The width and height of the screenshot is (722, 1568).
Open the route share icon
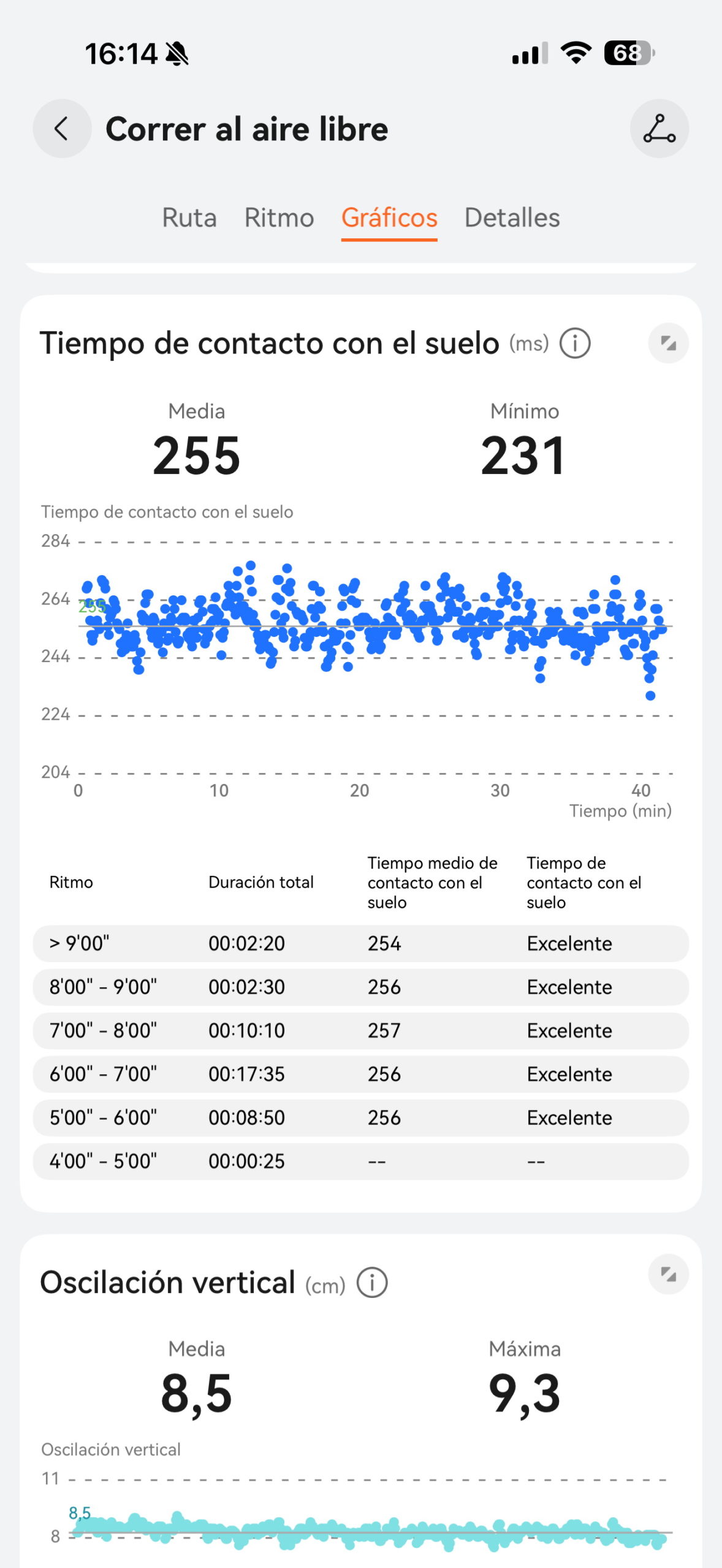click(659, 129)
